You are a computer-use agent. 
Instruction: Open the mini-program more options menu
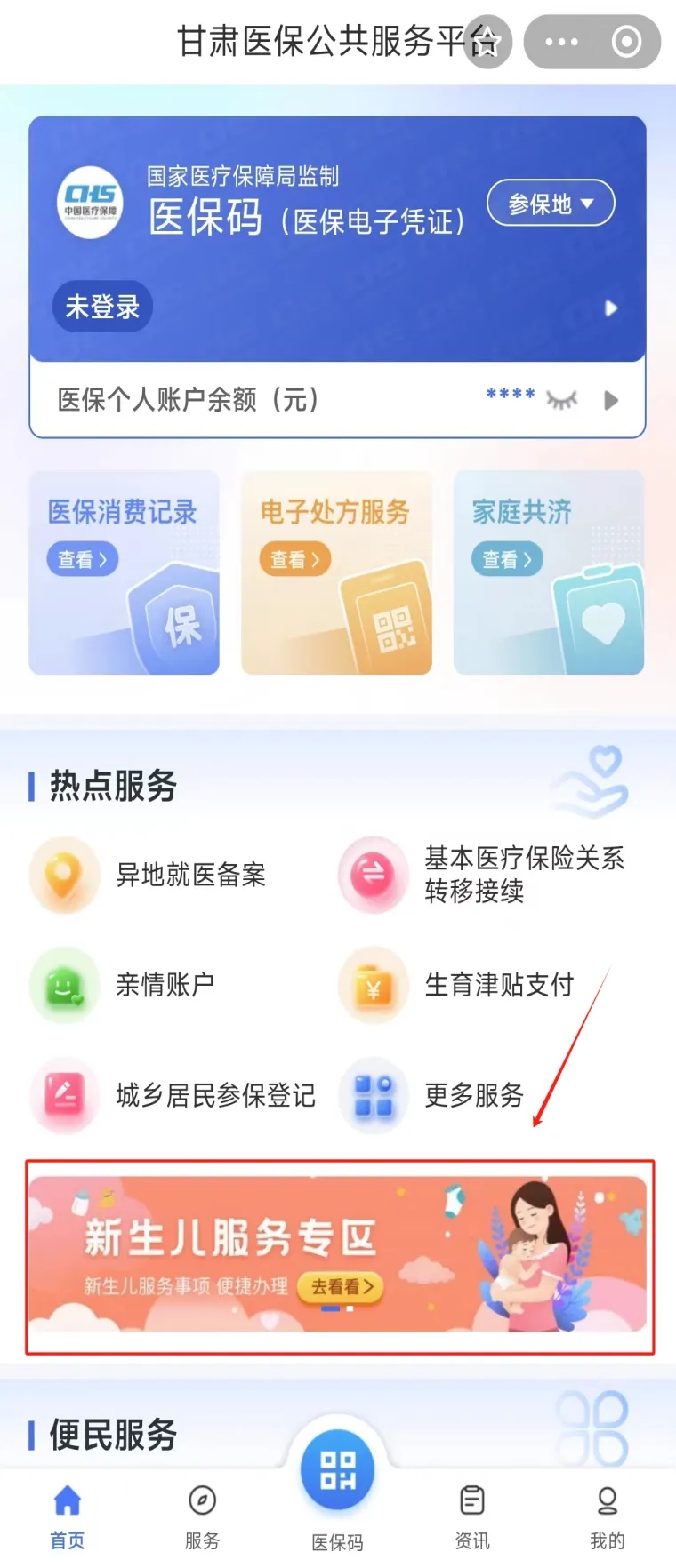pos(561,42)
